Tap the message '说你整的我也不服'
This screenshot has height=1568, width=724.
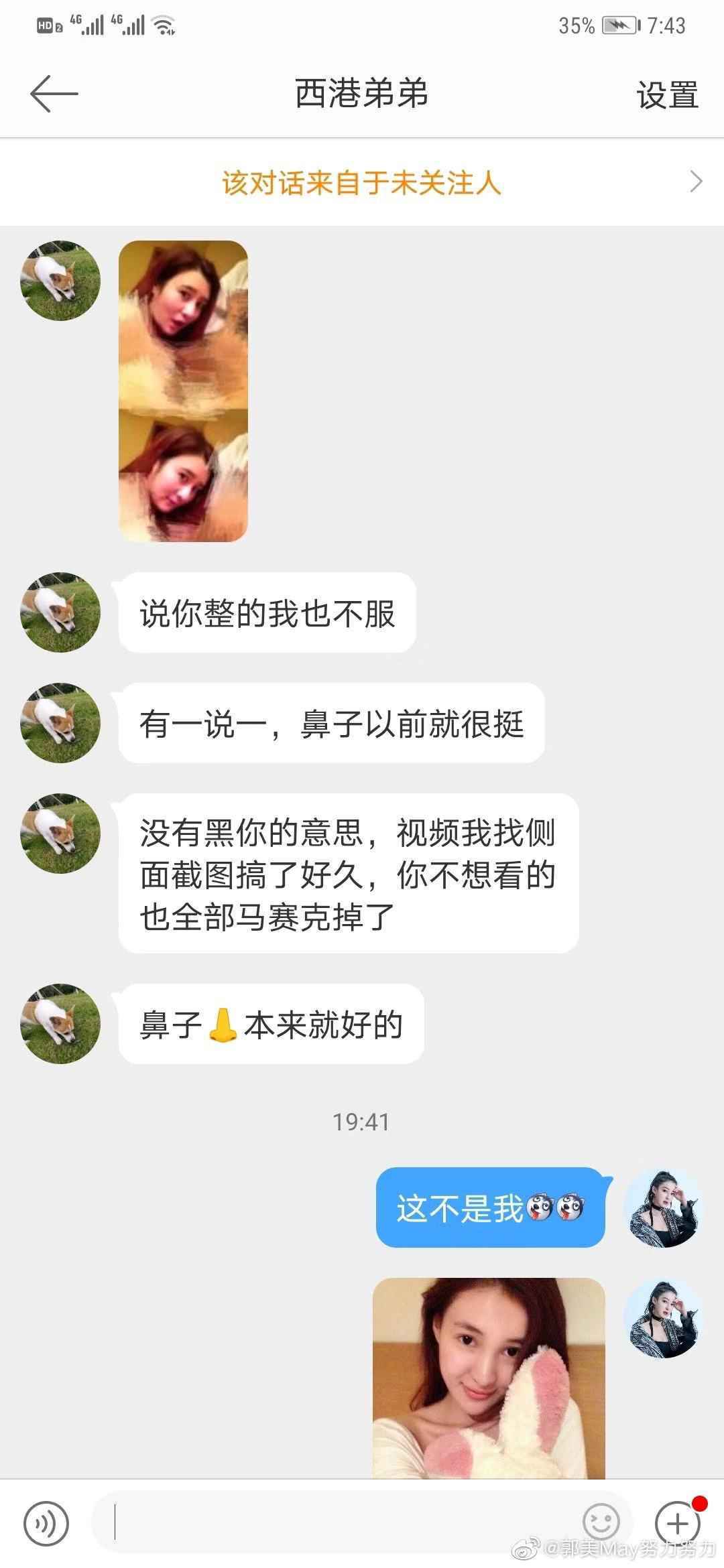[268, 612]
